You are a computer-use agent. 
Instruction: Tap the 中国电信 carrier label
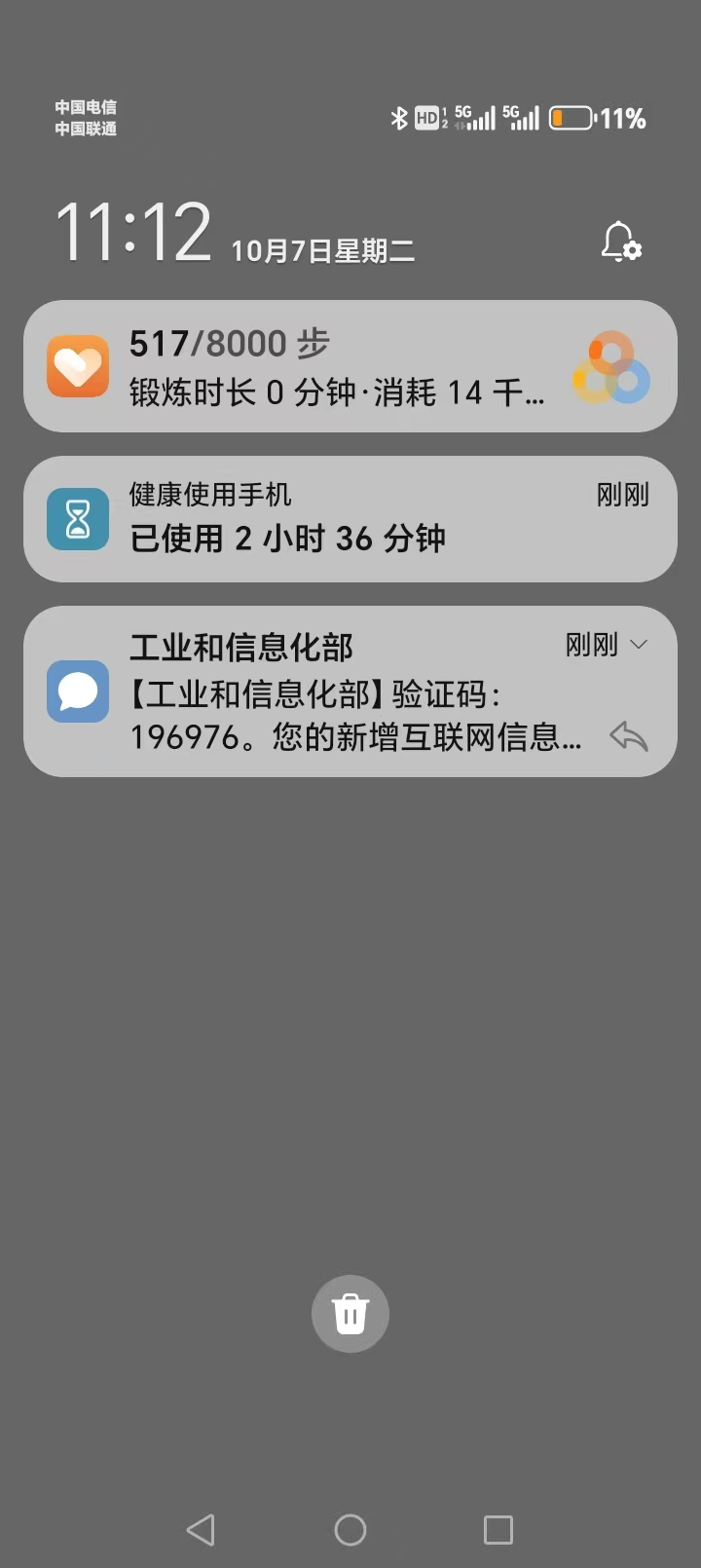[x=85, y=107]
